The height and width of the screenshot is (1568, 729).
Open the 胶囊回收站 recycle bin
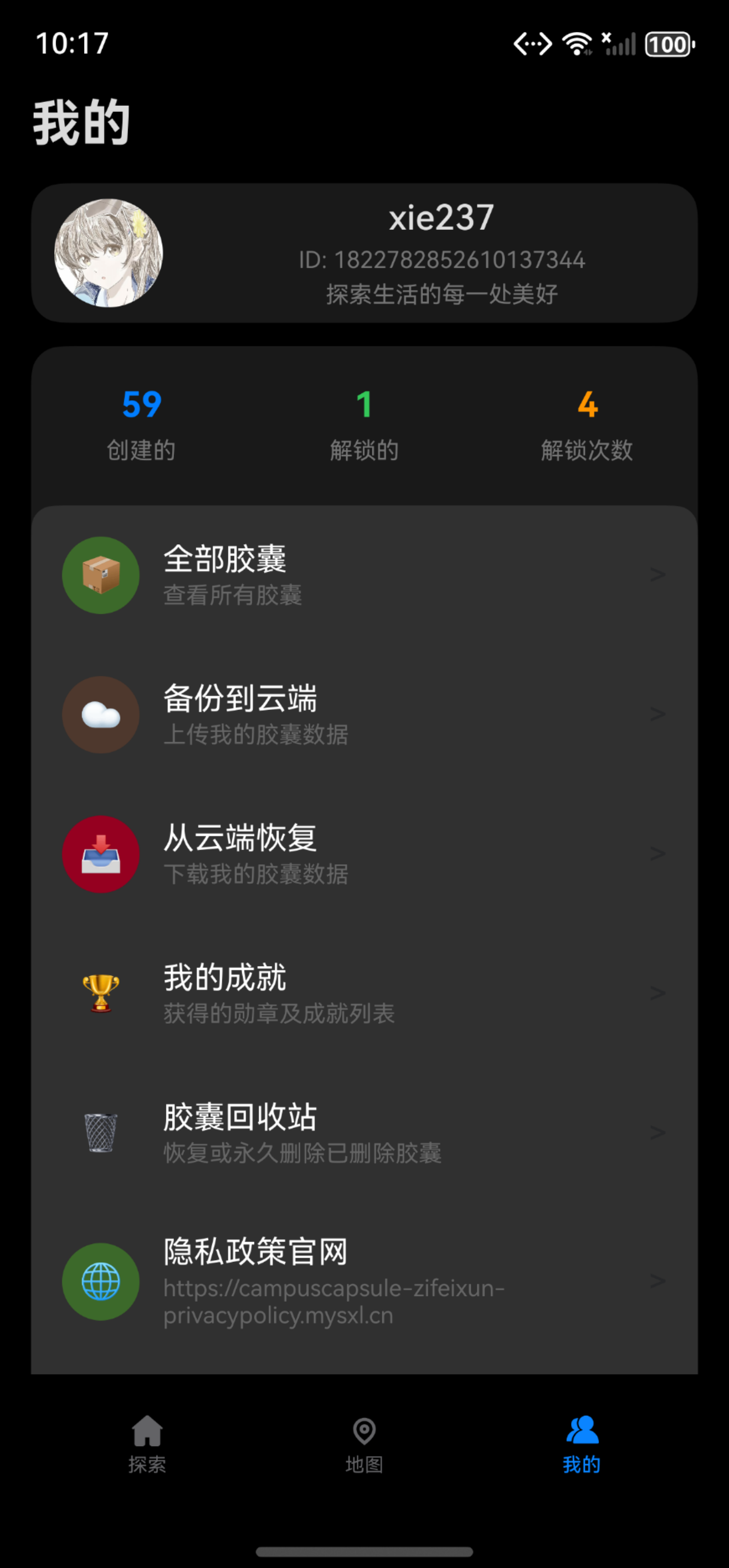point(363,1132)
